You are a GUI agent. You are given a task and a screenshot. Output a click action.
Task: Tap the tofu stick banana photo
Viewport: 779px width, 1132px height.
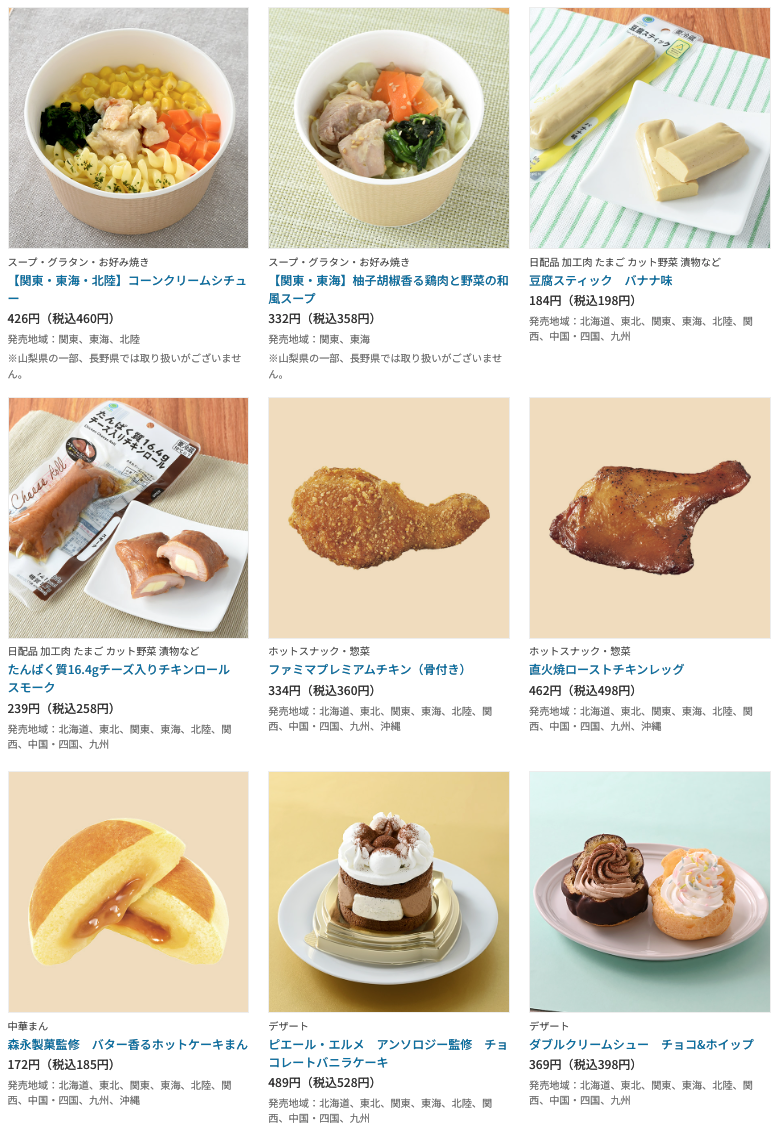click(649, 128)
